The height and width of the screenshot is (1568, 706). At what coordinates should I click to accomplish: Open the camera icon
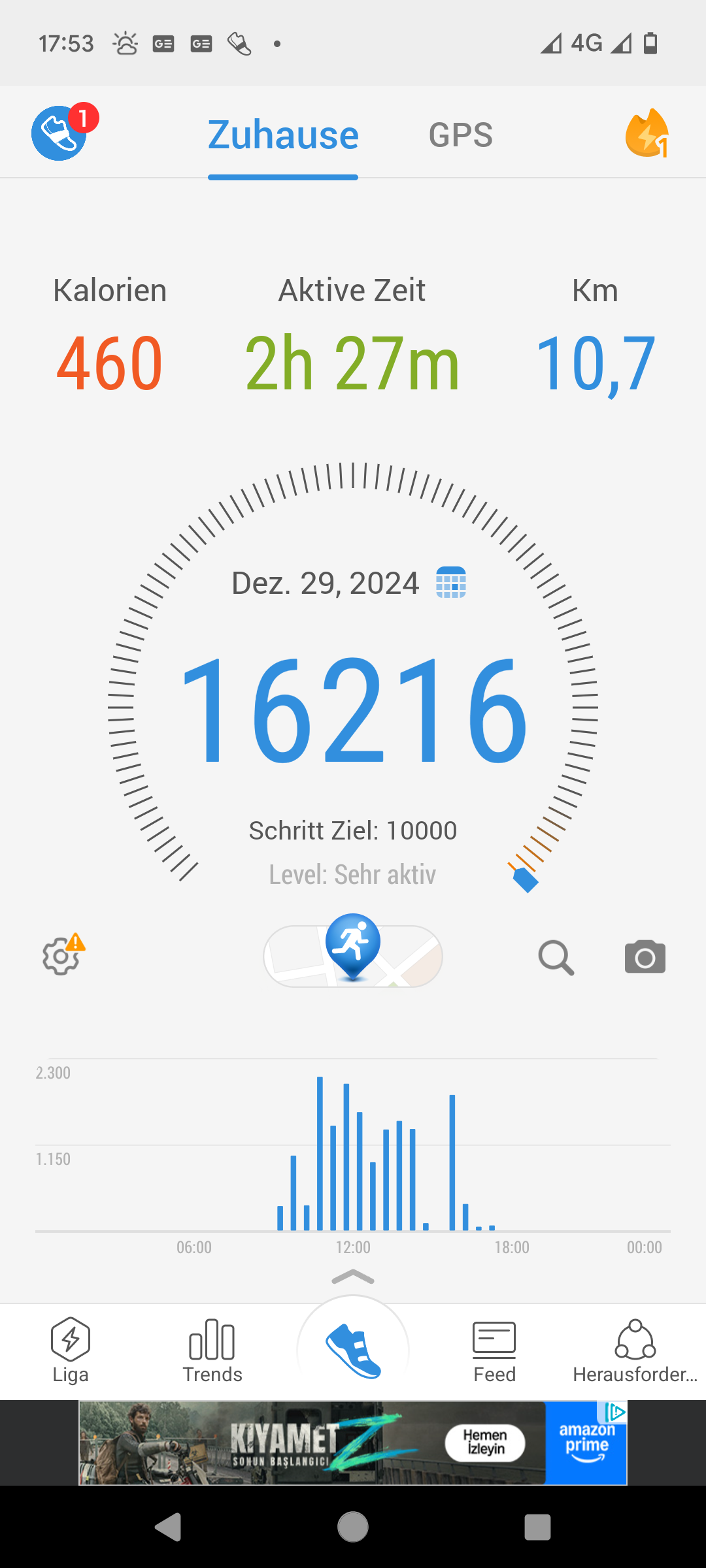pyautogui.click(x=645, y=958)
